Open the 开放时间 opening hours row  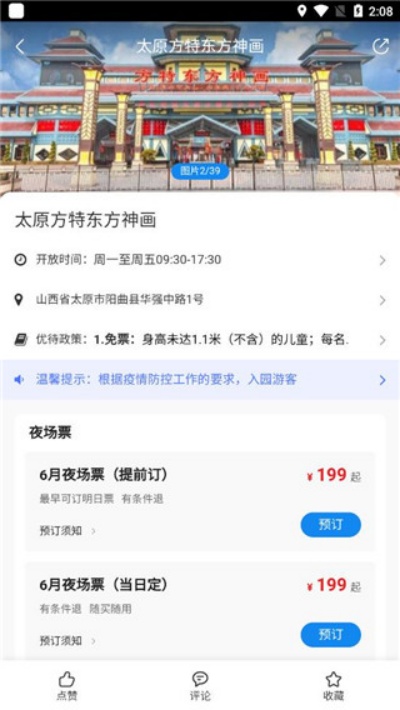pos(200,260)
